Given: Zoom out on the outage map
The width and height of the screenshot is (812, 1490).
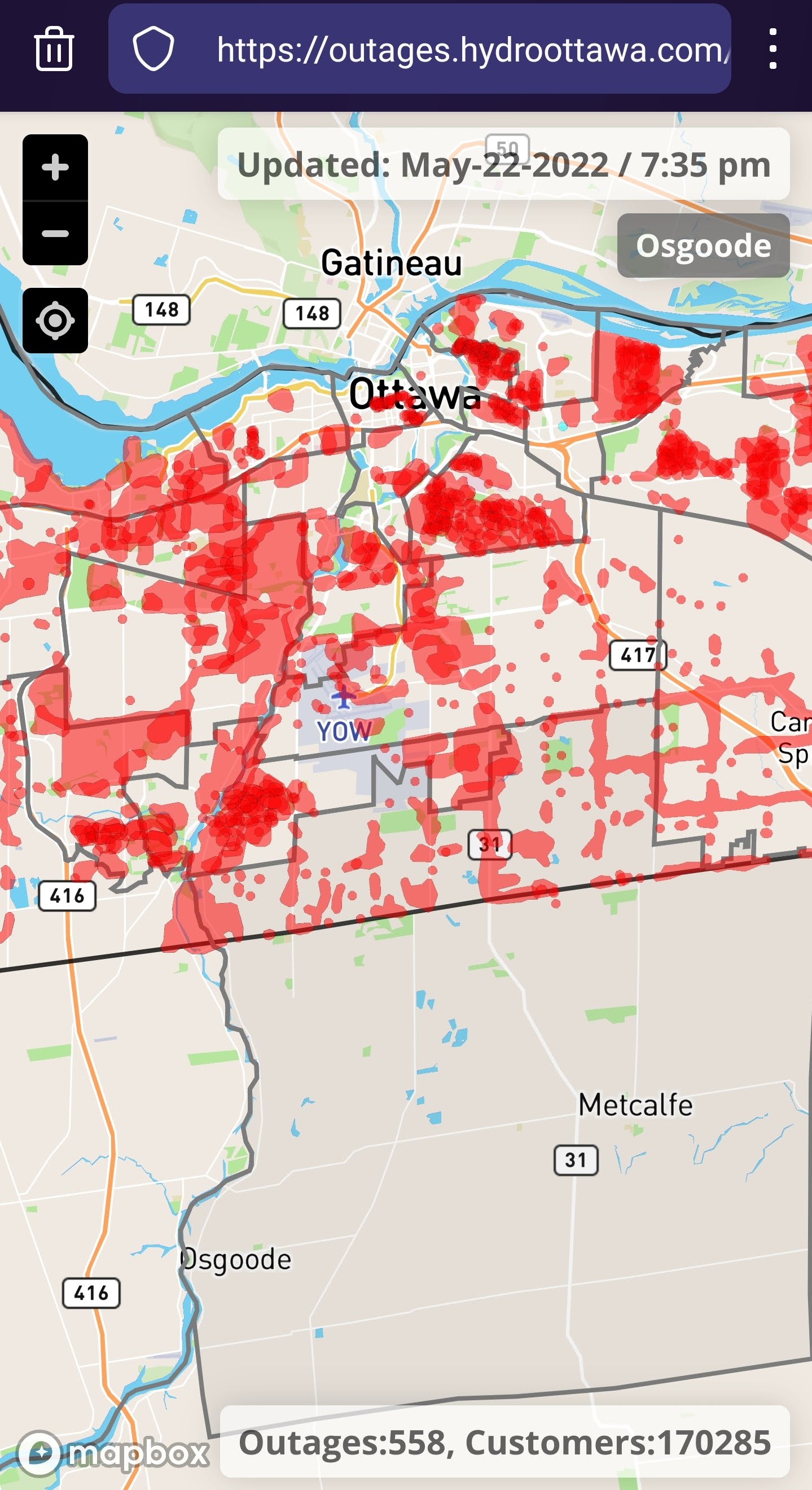Looking at the screenshot, I should pos(55,234).
